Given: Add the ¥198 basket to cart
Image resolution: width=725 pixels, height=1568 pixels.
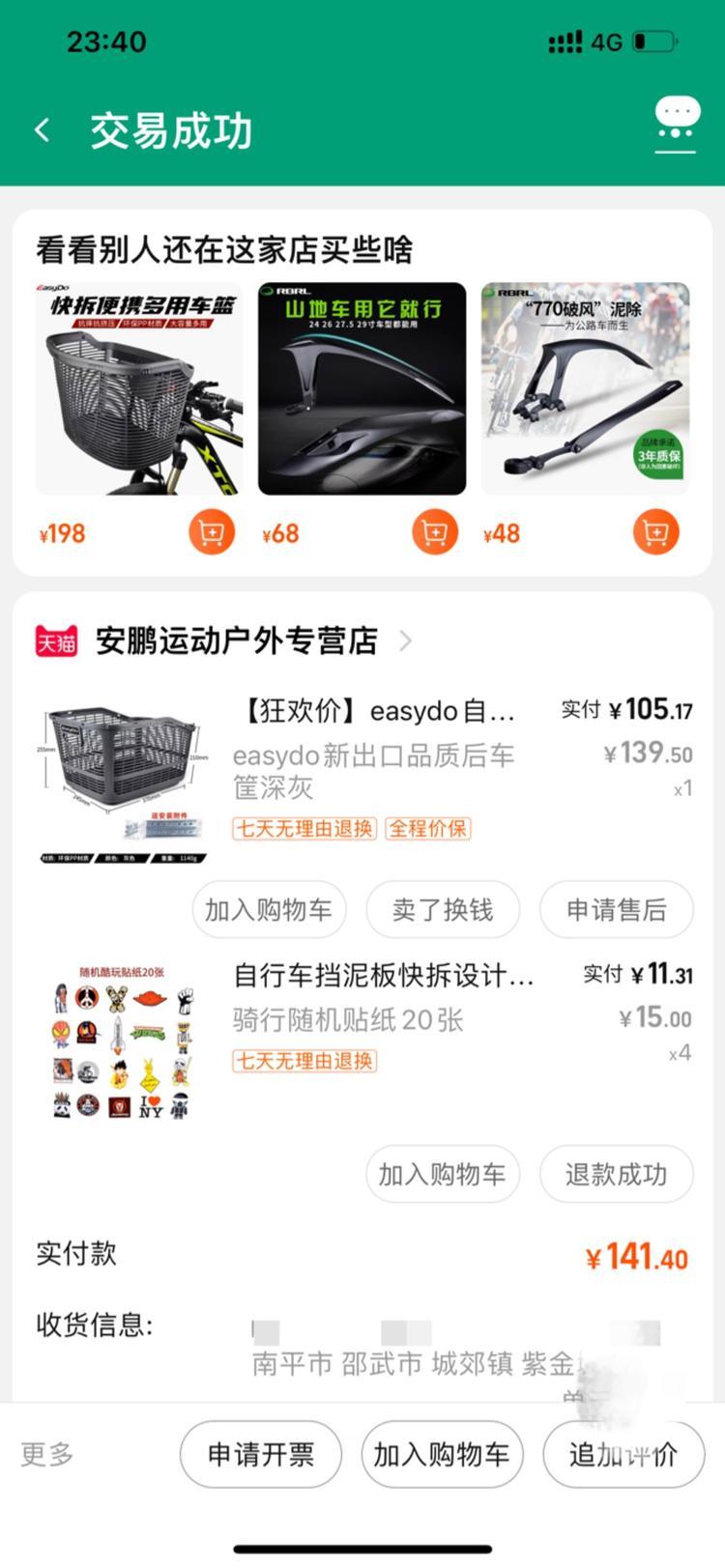Looking at the screenshot, I should (212, 532).
